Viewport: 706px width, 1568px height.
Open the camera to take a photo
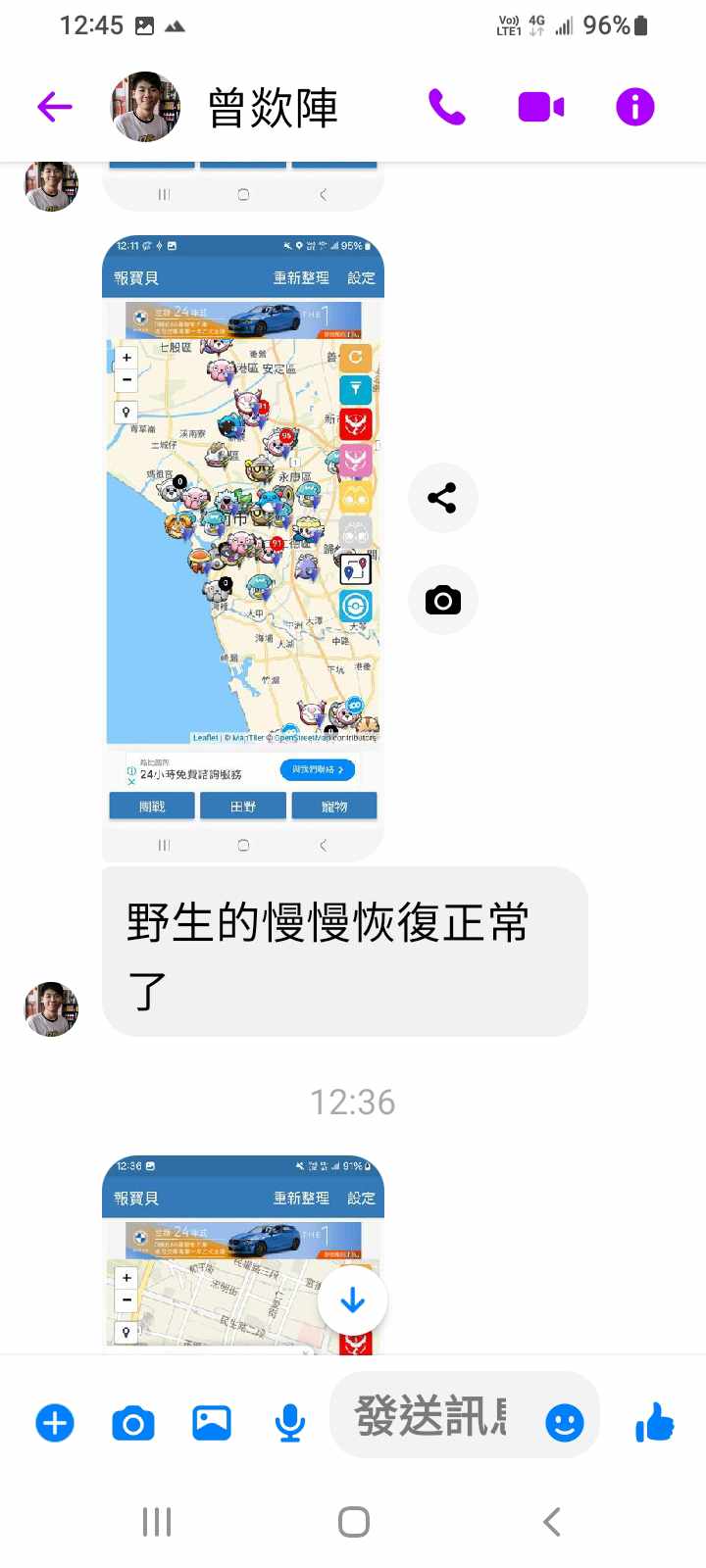[x=133, y=1422]
